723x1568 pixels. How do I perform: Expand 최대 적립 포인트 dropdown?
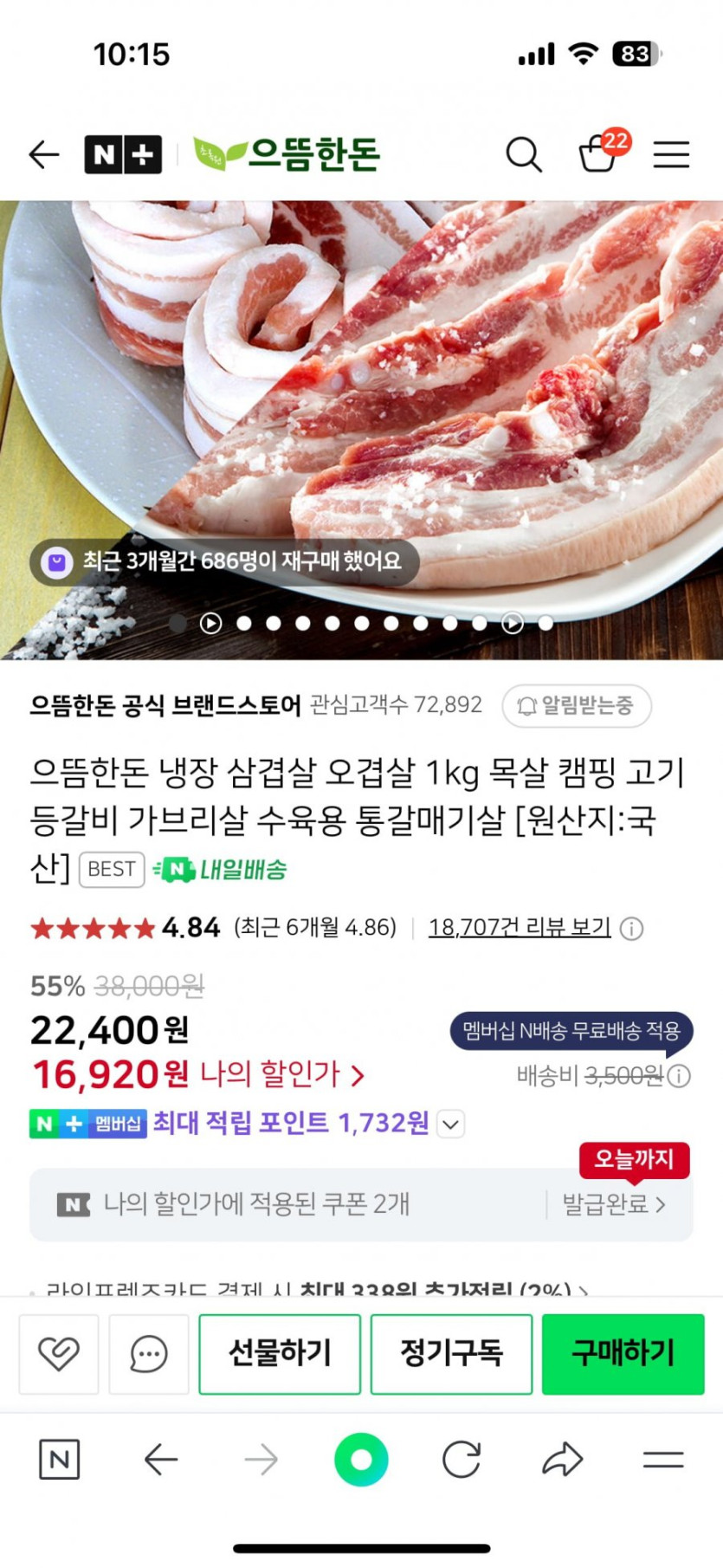(x=450, y=1124)
